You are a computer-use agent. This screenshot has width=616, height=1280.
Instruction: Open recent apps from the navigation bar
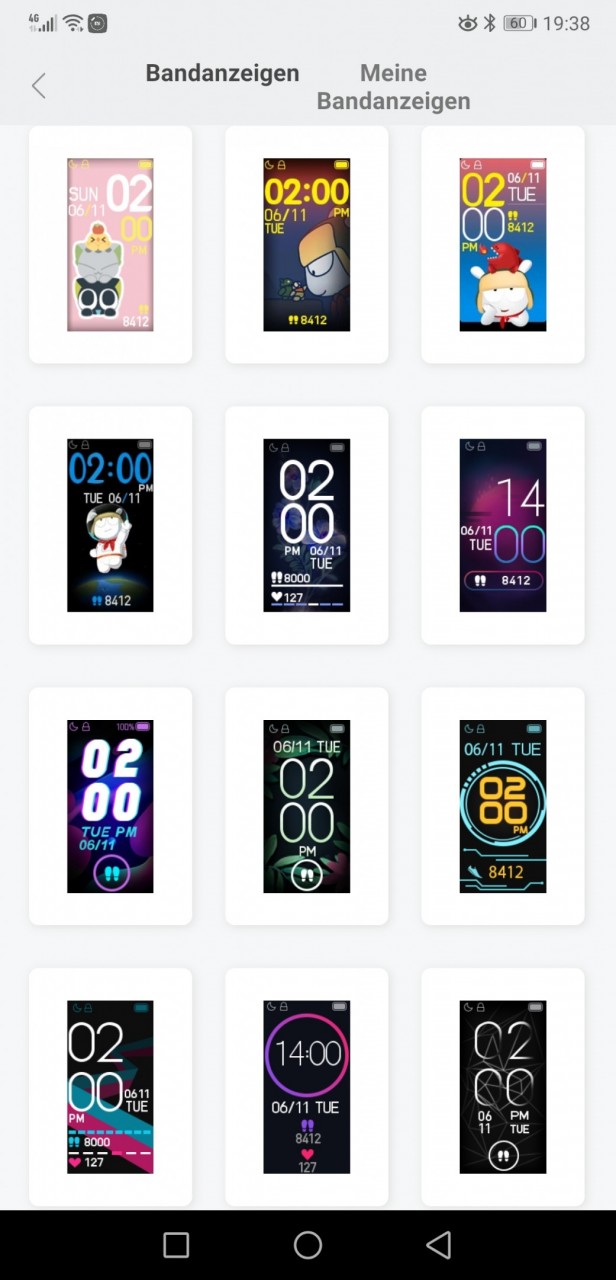pos(176,1244)
